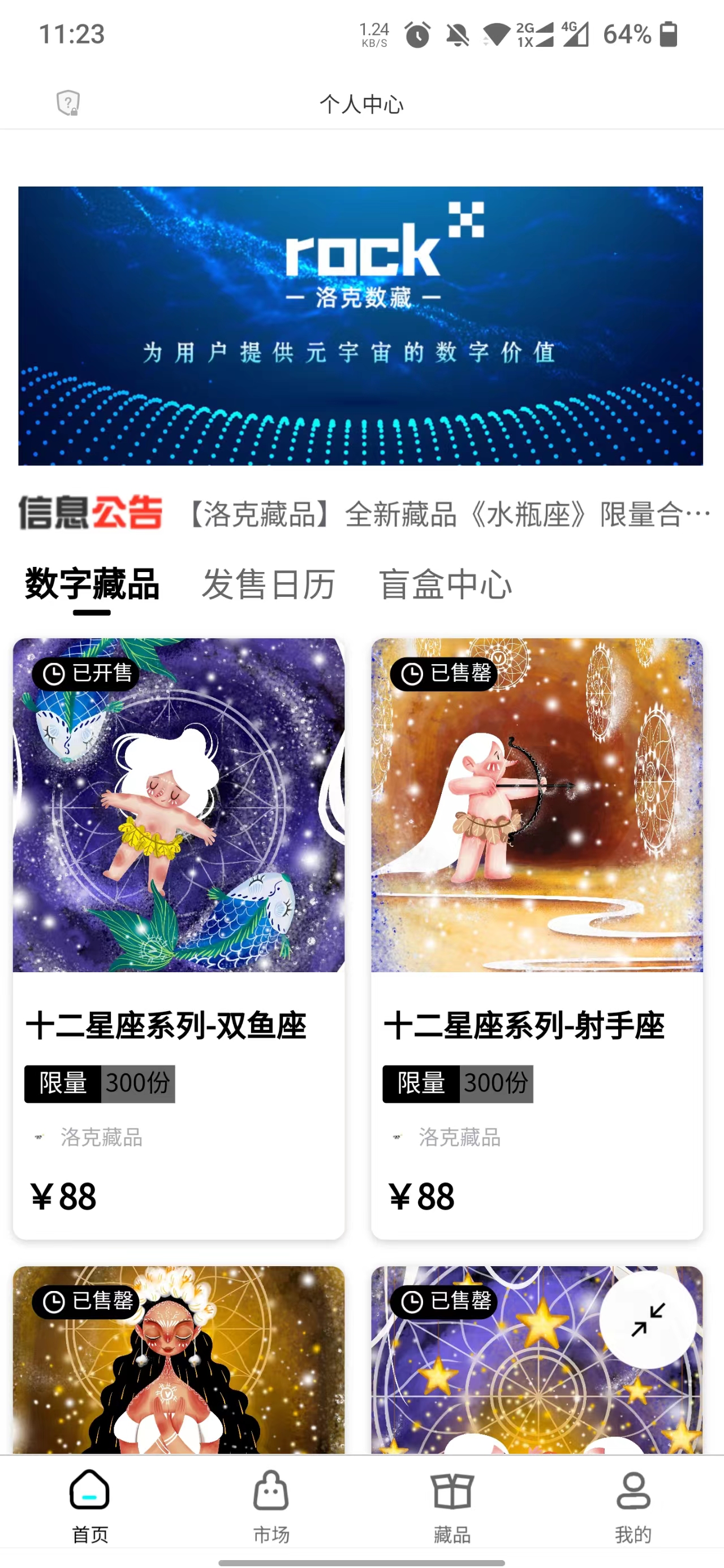Go to the 首页 tab
This screenshot has height=1568, width=724.
[90, 1507]
